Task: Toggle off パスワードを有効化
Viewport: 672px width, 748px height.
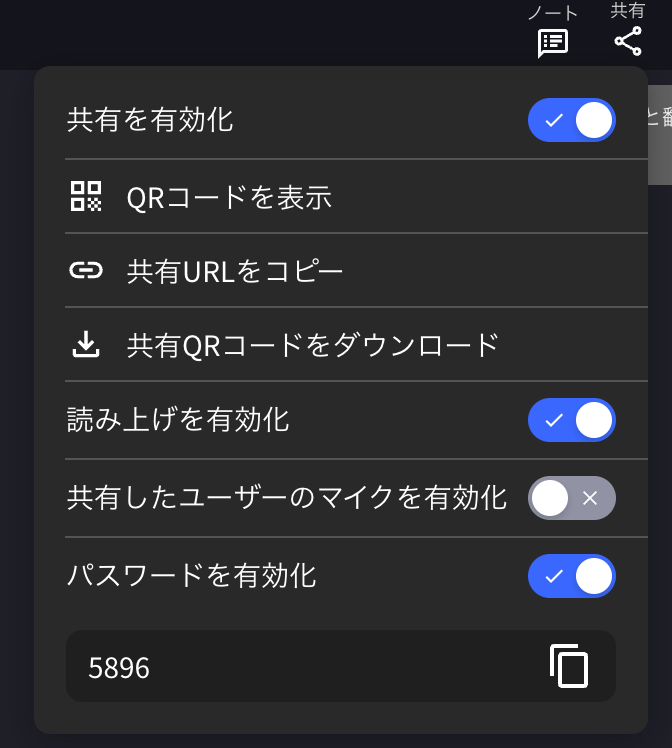Action: pyautogui.click(x=571, y=576)
